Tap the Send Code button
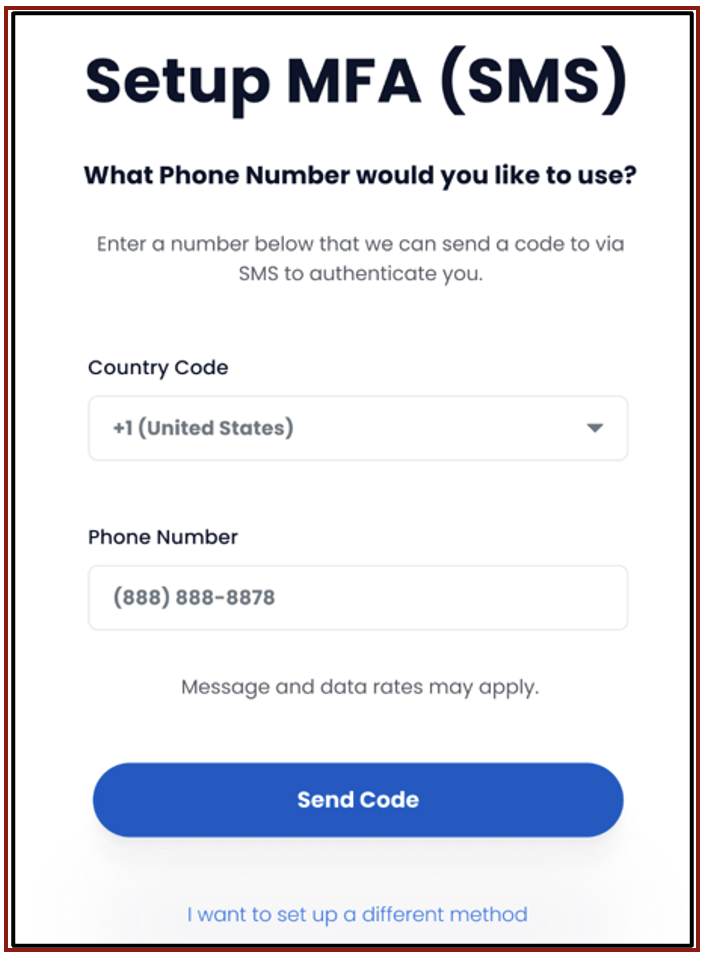This screenshot has width=704, height=958. click(x=357, y=800)
